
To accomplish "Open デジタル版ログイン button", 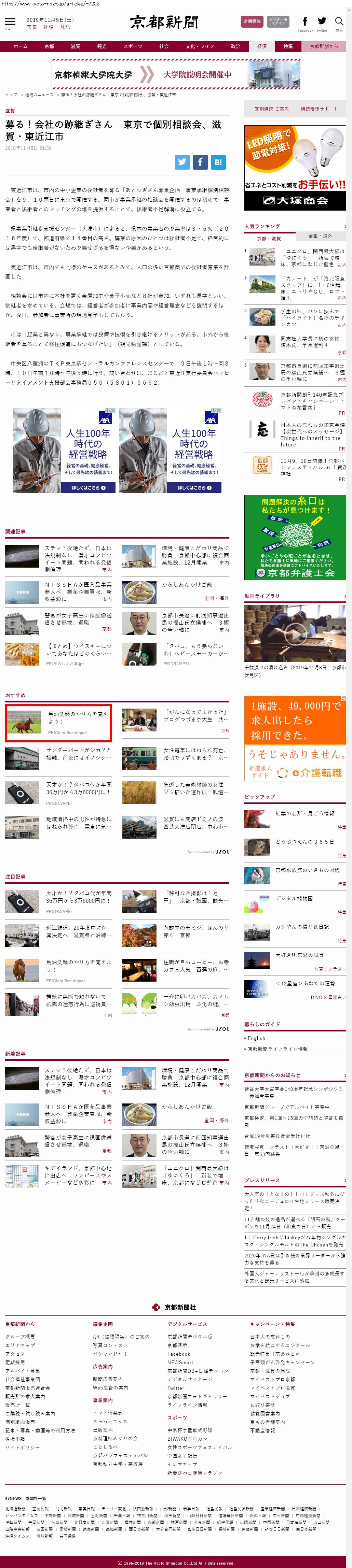I will 278,21.
